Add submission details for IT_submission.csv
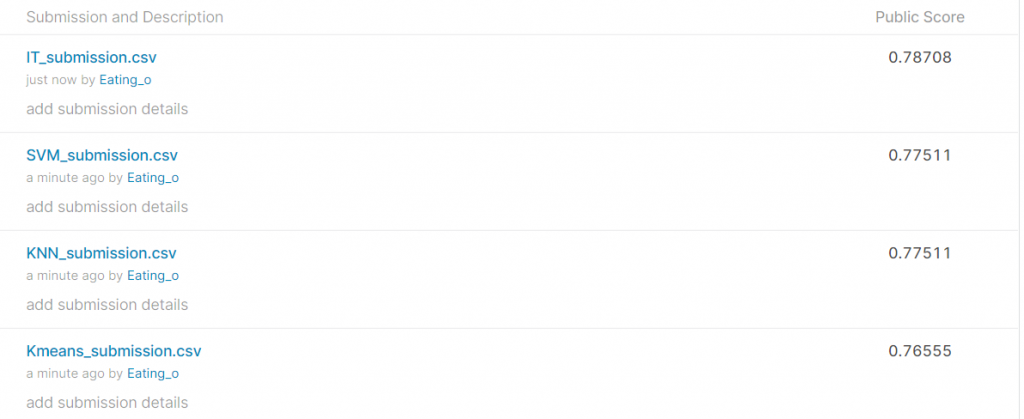This screenshot has width=1024, height=419. click(107, 109)
